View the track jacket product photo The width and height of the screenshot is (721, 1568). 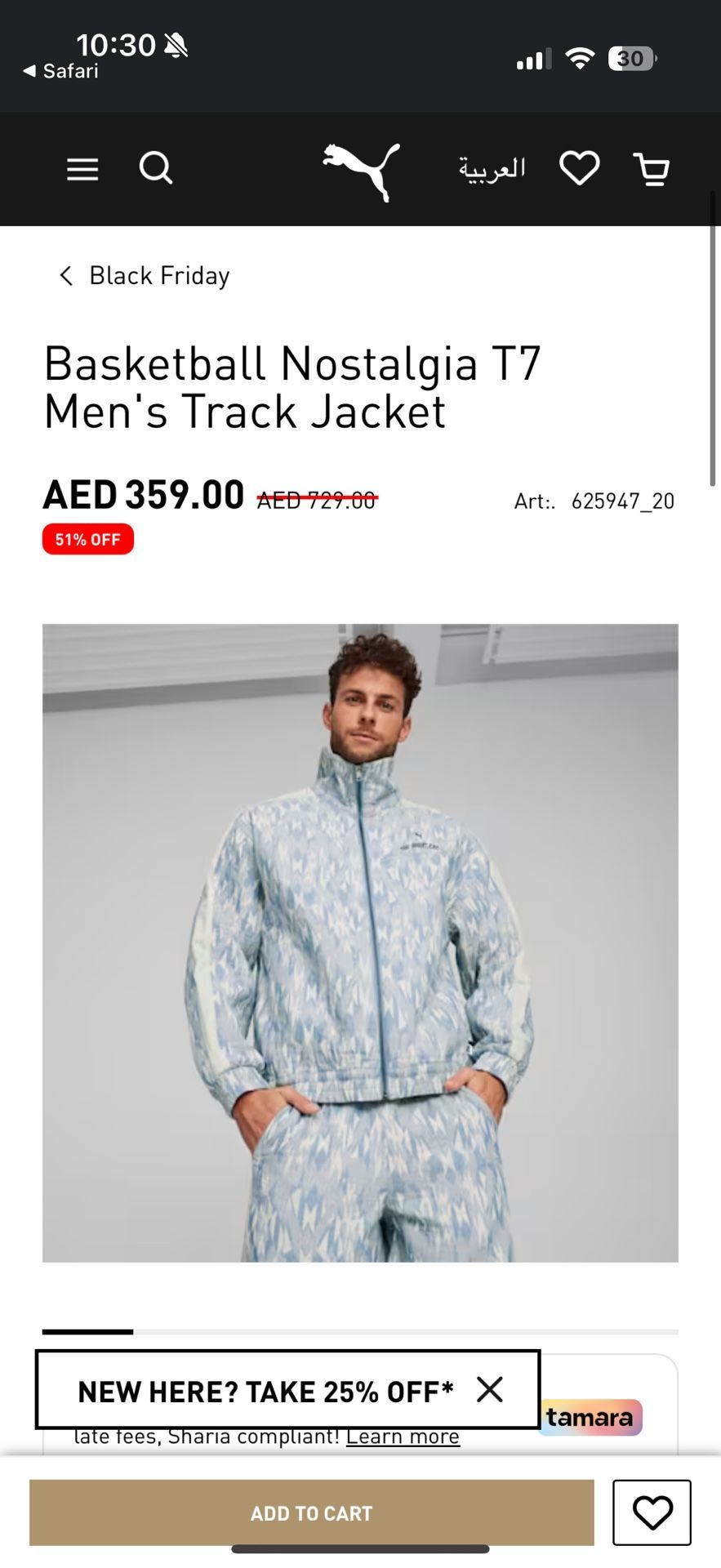point(360,942)
